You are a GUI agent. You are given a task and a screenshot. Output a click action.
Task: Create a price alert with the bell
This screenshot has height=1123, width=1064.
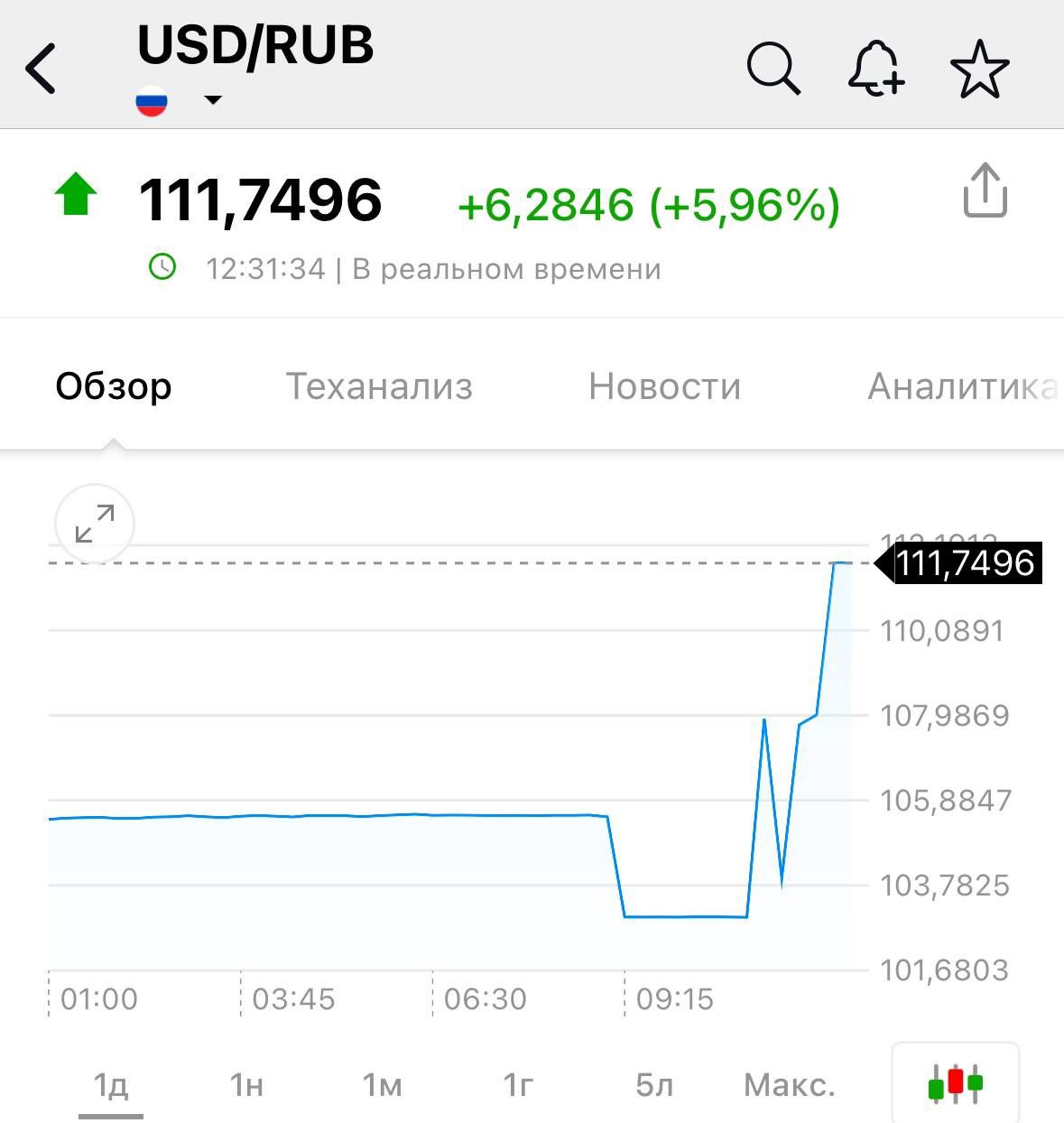pos(875,69)
